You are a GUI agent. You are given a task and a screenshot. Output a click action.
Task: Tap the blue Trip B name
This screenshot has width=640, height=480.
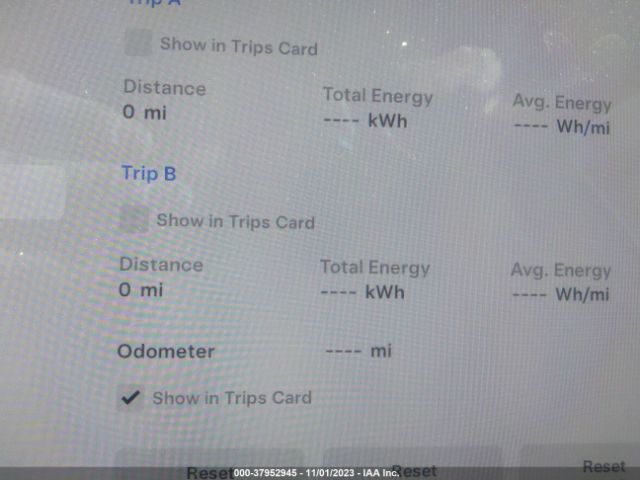pyautogui.click(x=149, y=173)
